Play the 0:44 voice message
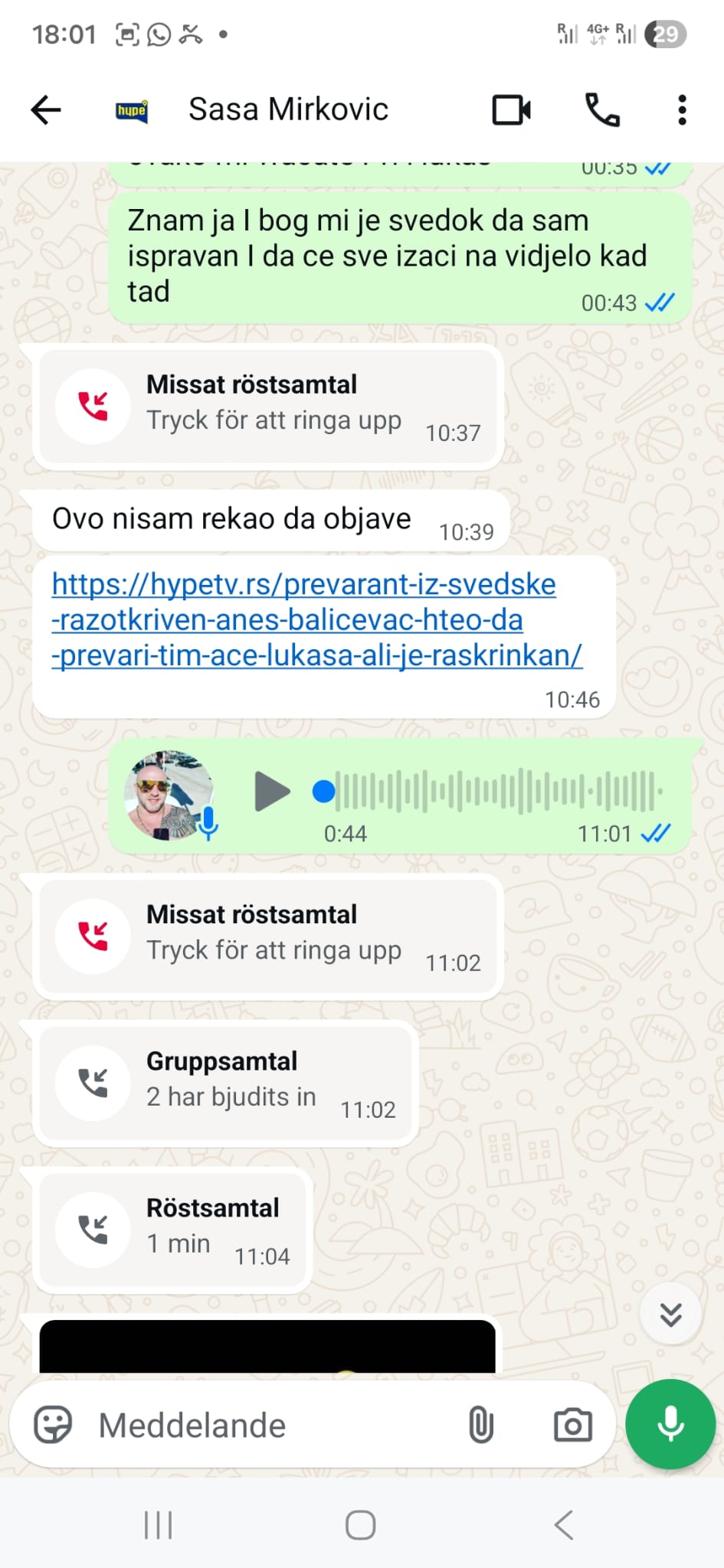This screenshot has width=724, height=1568. (272, 792)
